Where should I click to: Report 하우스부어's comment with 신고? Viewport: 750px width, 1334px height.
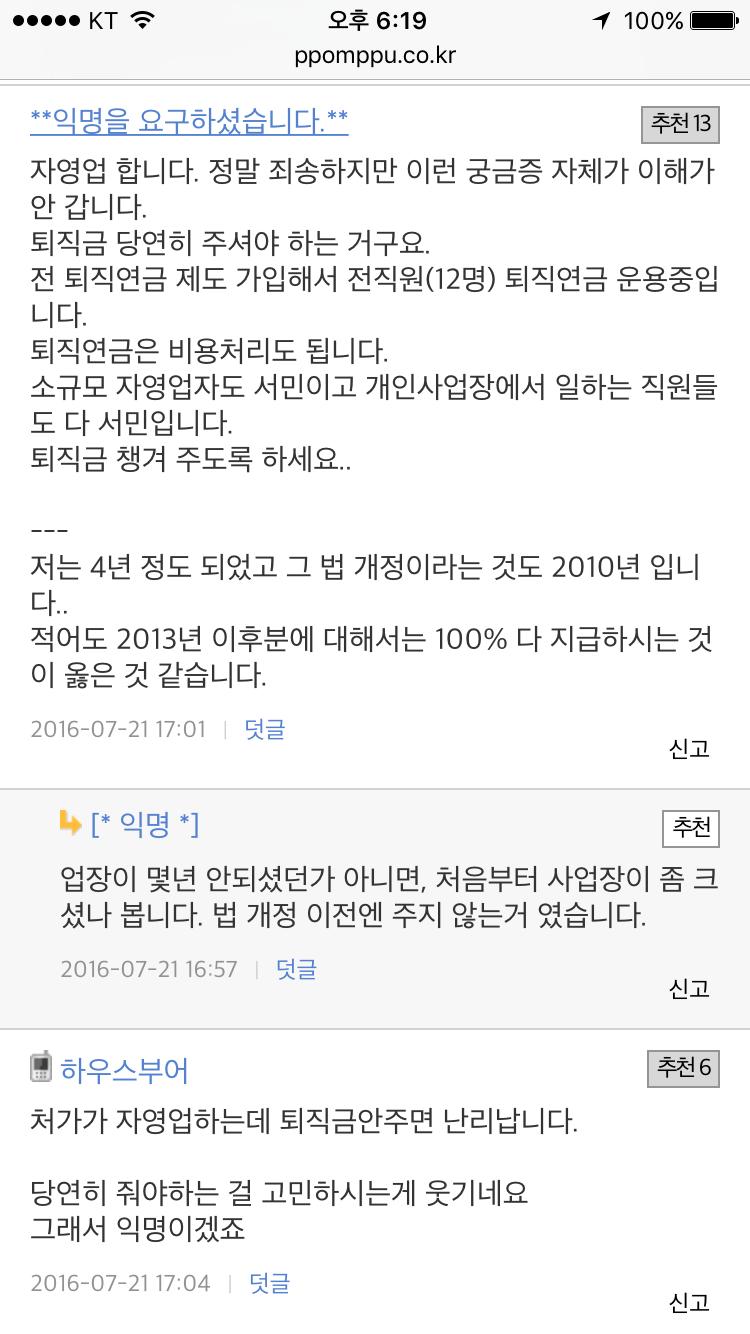click(689, 1302)
